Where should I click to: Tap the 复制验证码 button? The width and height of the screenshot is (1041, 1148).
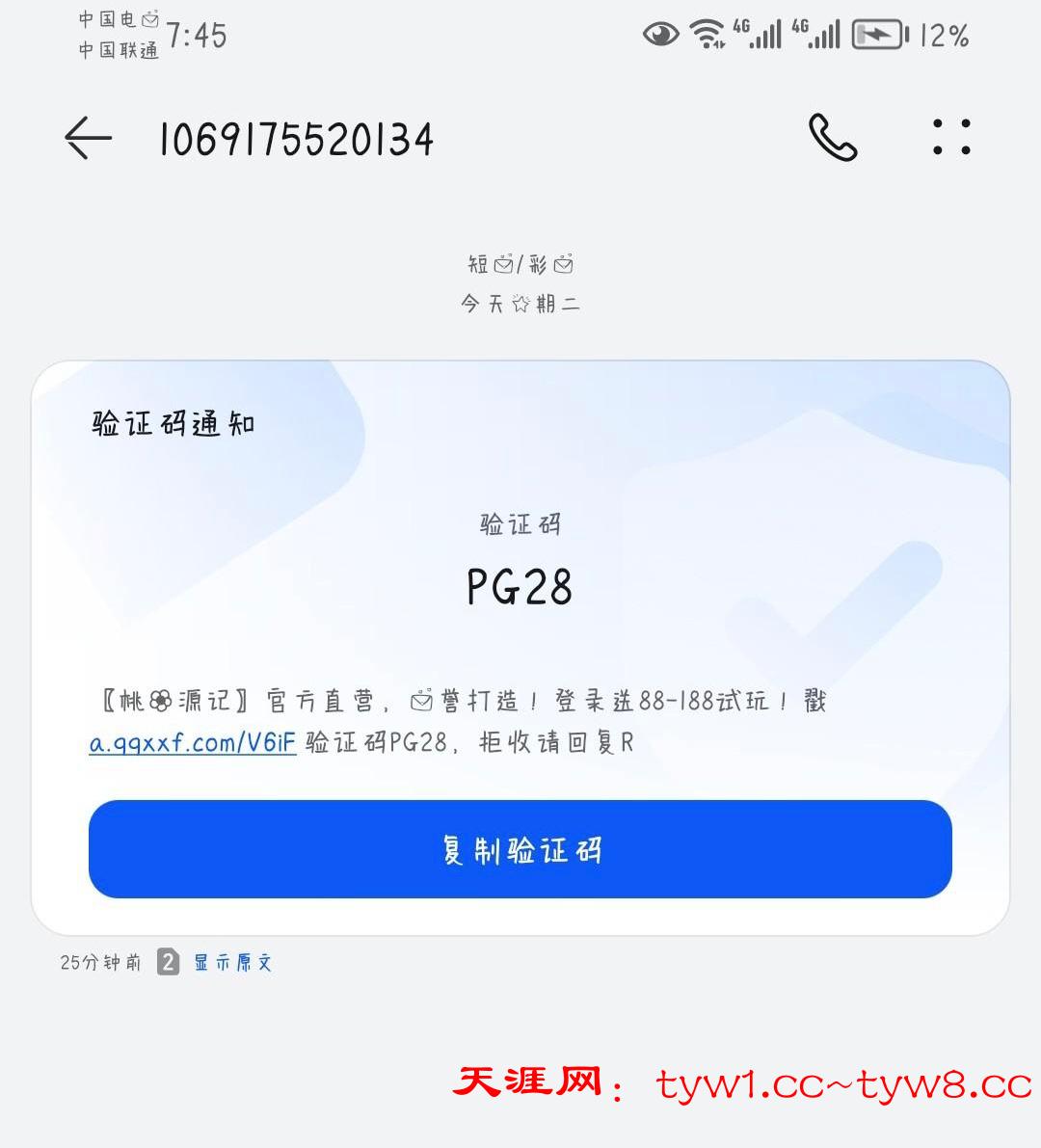click(520, 849)
